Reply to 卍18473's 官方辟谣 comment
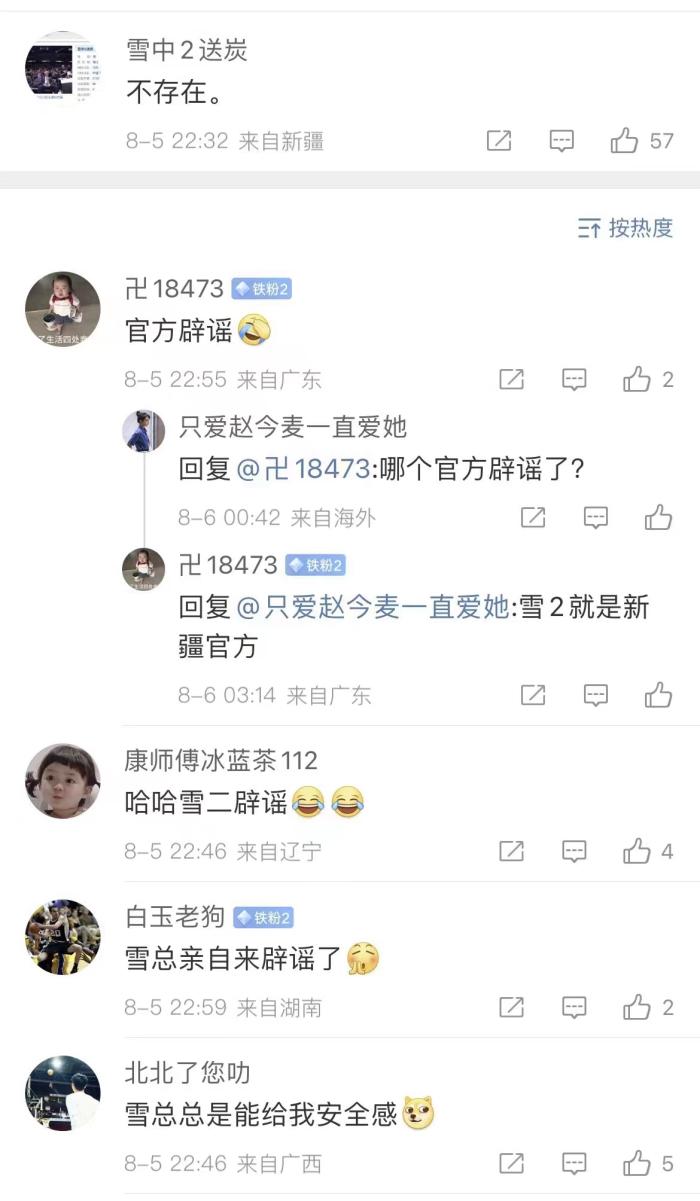Screen dimensions: 700x1201 tap(574, 379)
